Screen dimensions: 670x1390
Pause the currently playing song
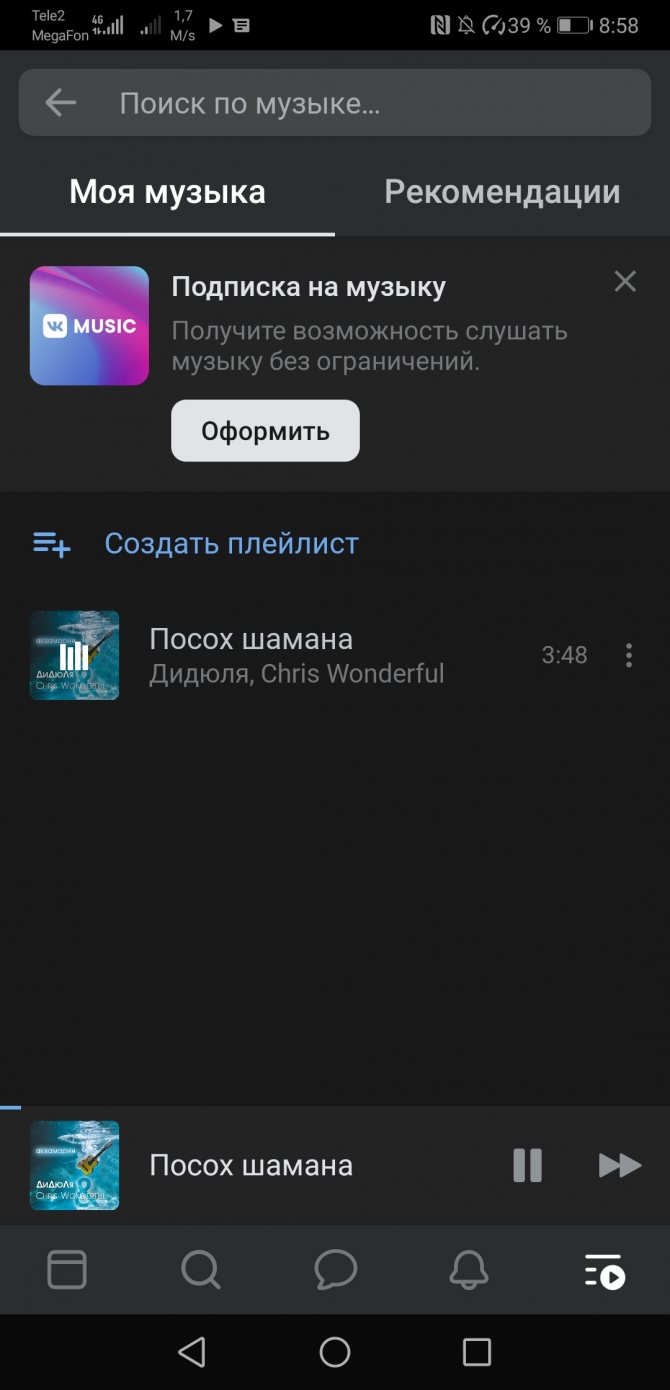(x=527, y=1165)
